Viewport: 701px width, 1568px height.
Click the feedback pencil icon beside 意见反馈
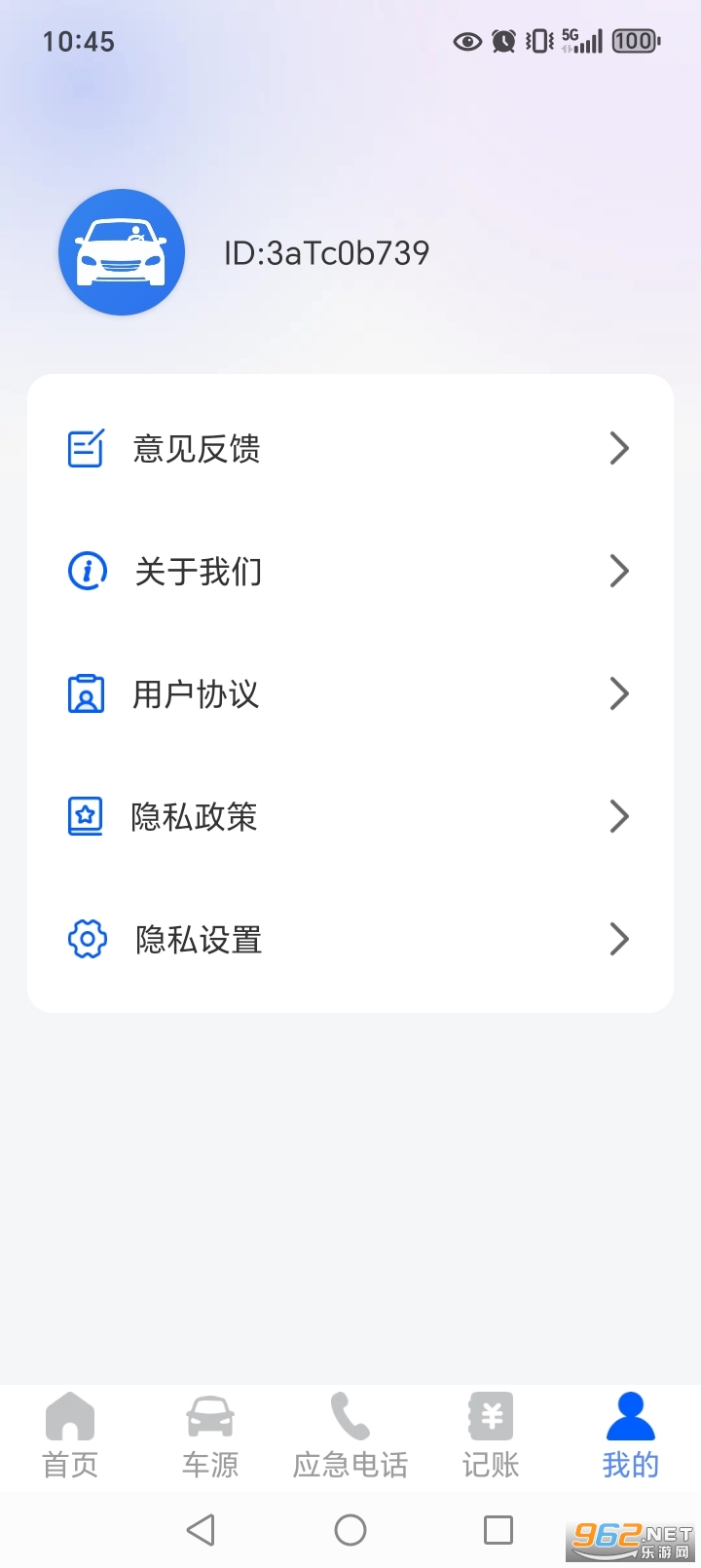(86, 448)
